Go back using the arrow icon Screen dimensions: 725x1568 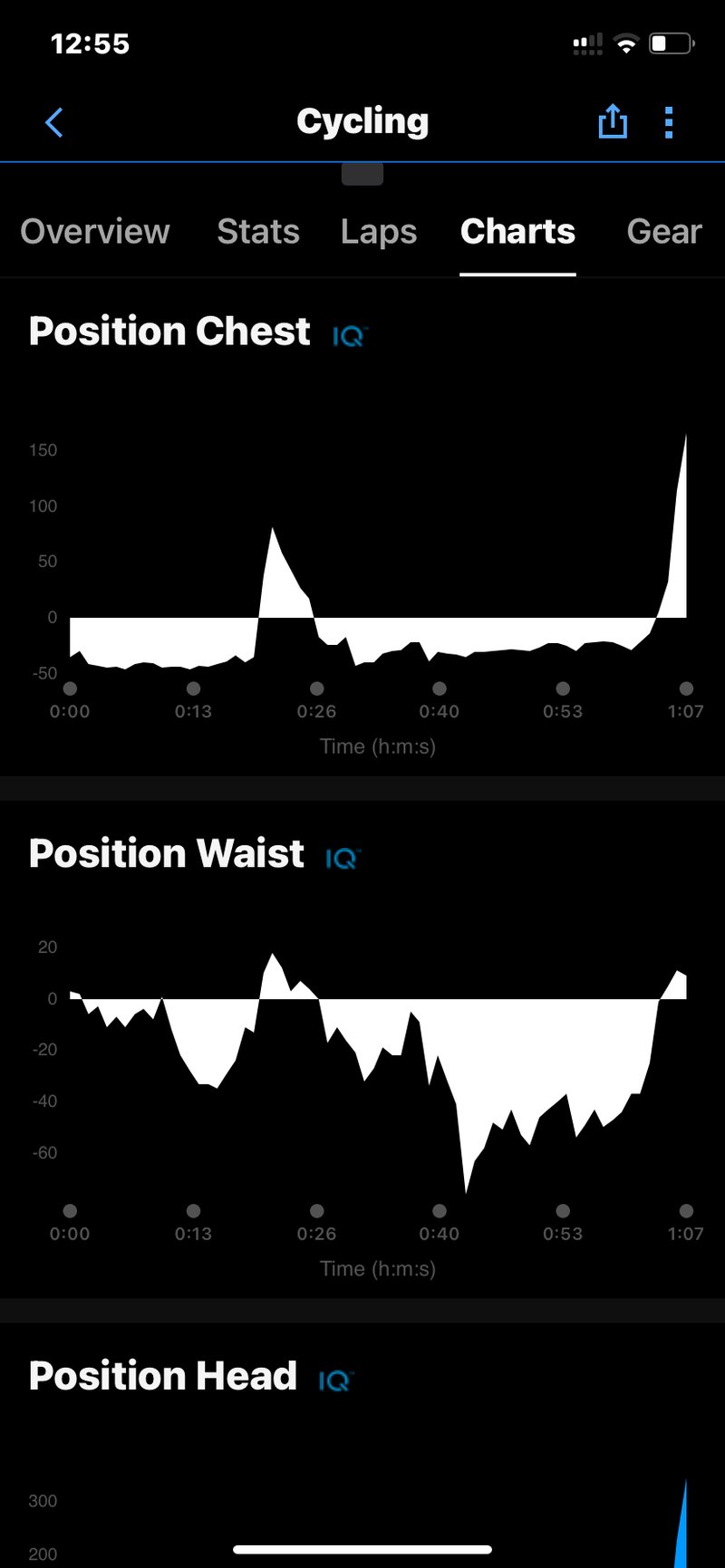click(54, 122)
